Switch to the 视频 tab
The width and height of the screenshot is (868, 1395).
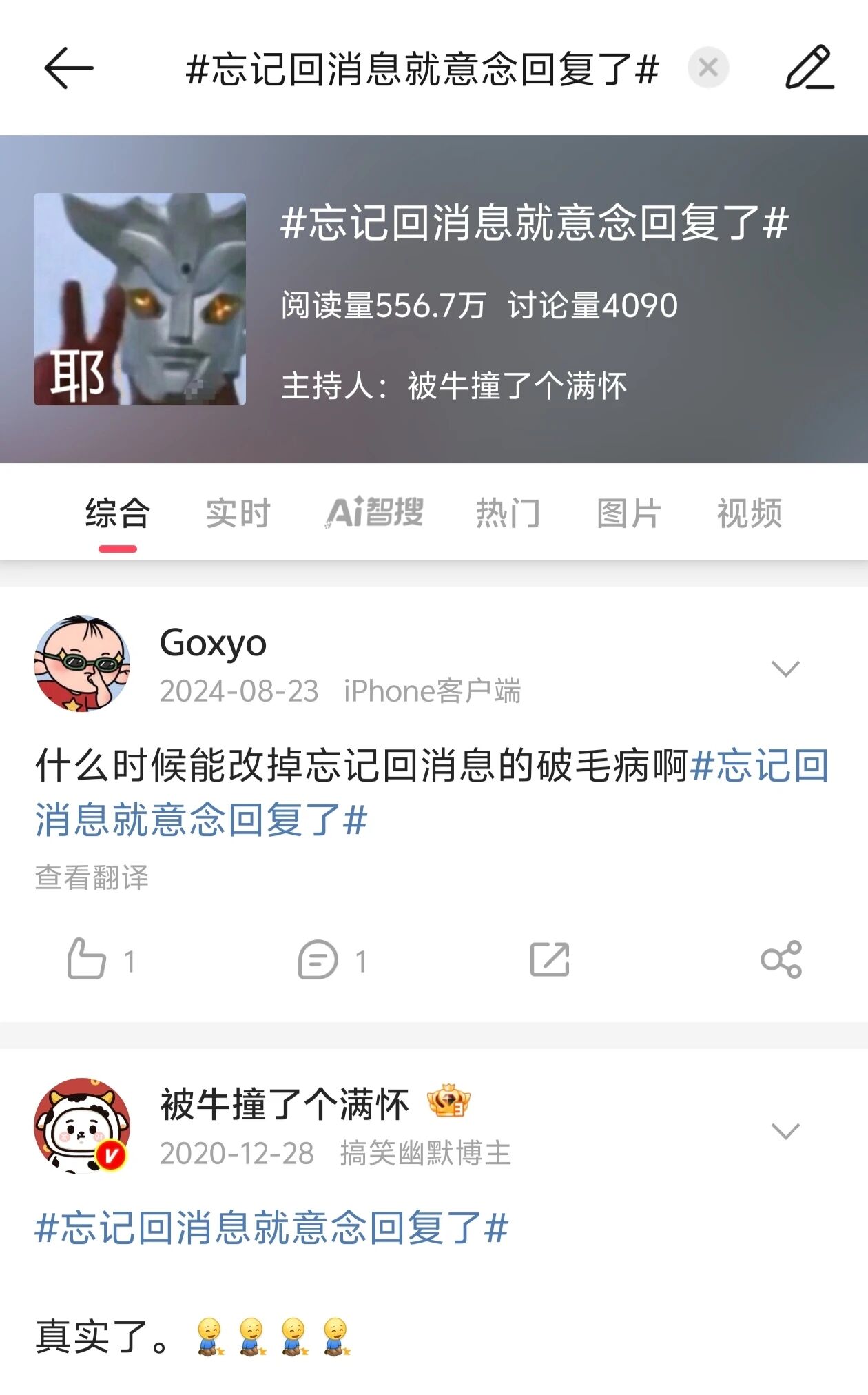coord(749,513)
